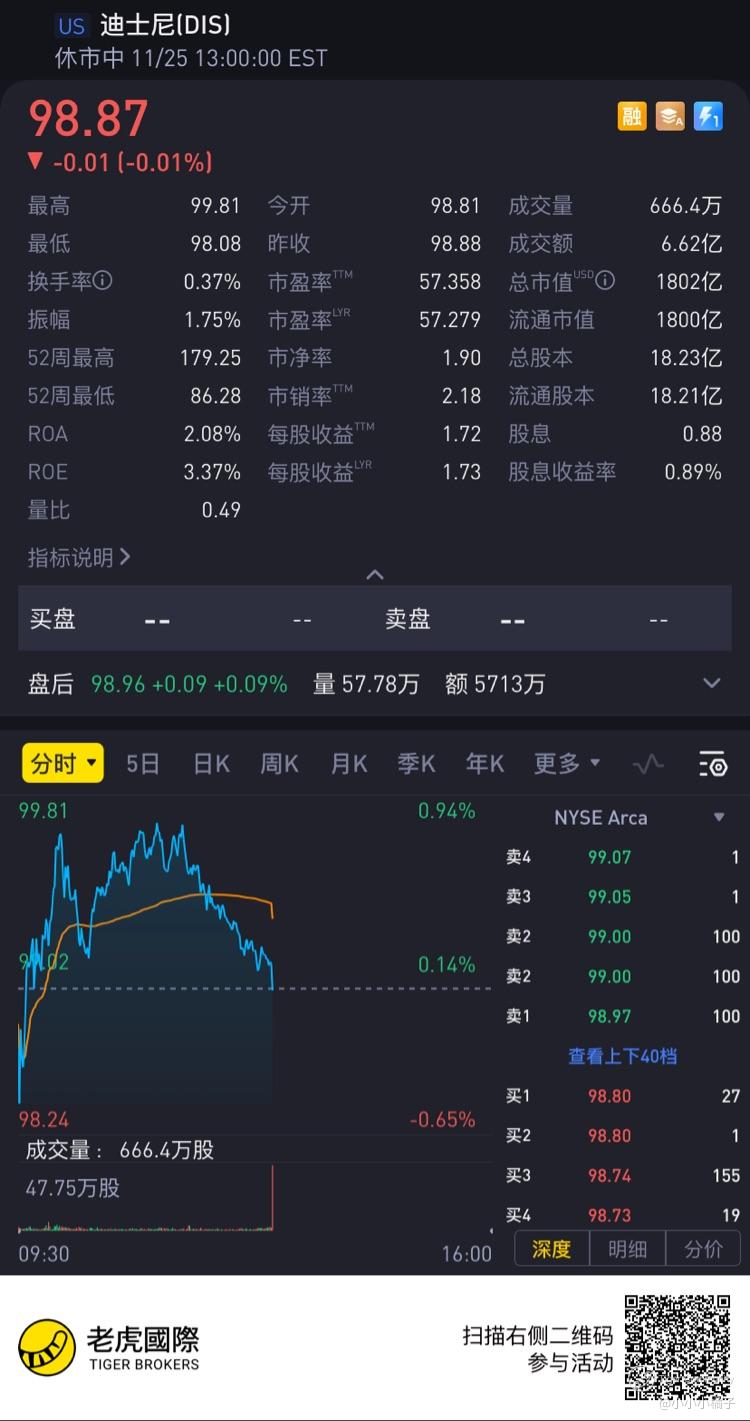Open the 分时 chart type dropdown
Screen dimensions: 750x1421
tap(62, 764)
